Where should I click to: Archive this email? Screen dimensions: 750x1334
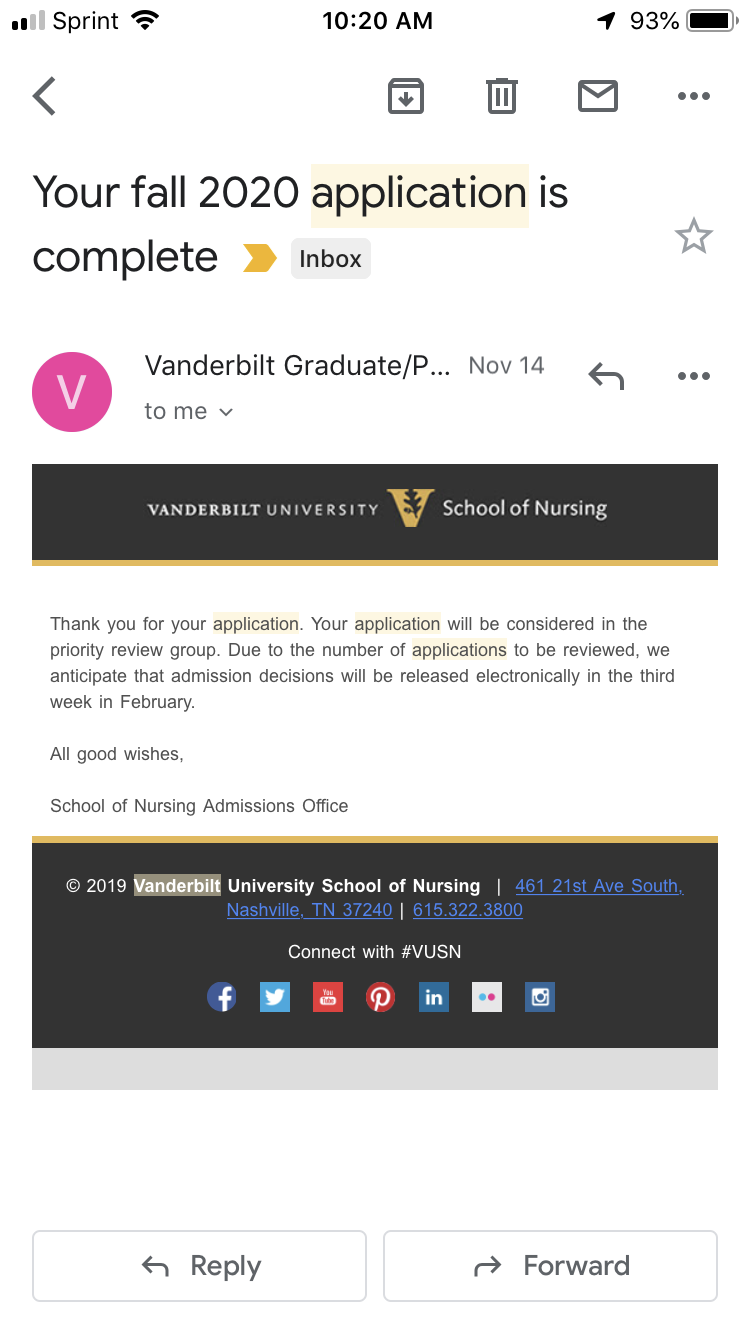[406, 96]
